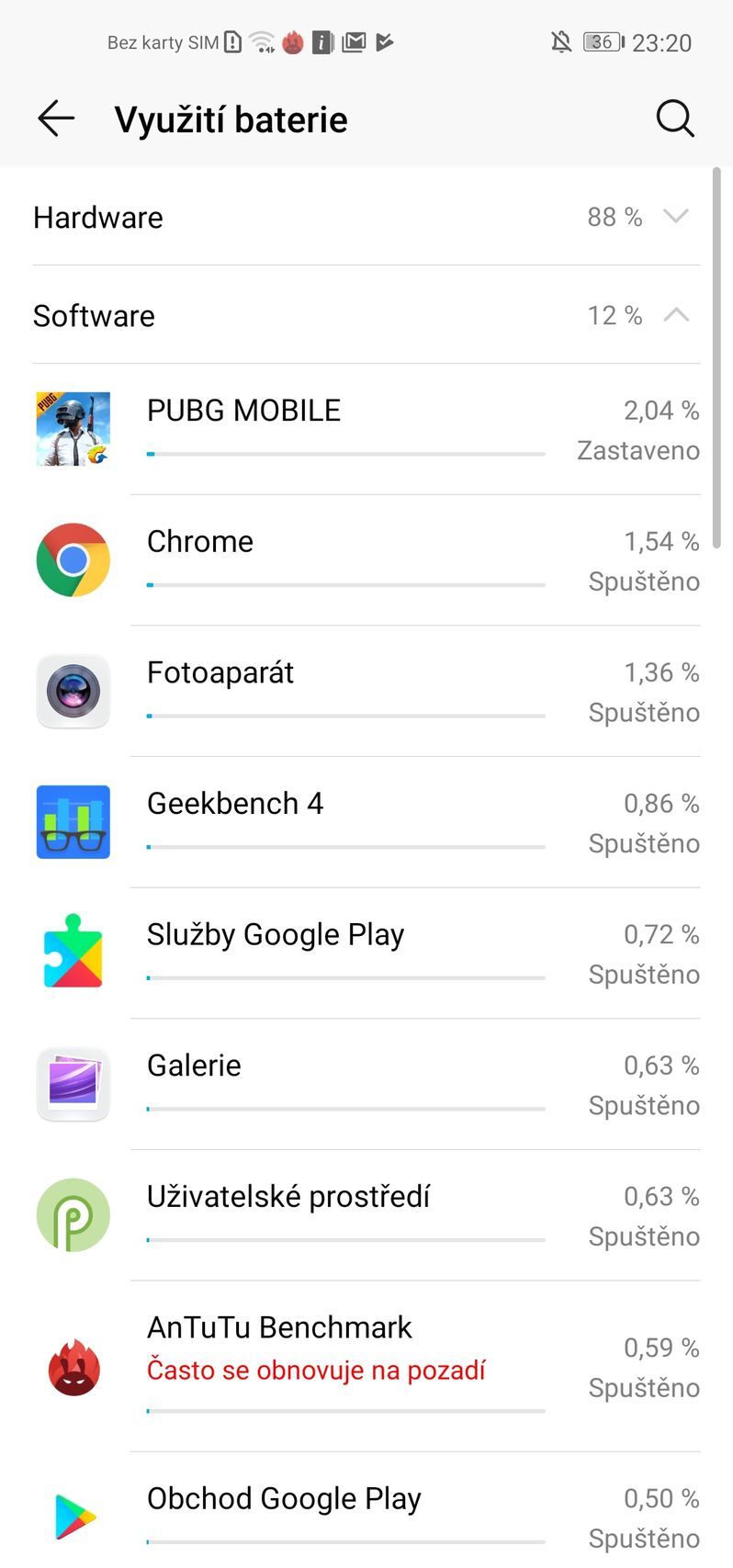
Task: Tap the Služby Google Play puzzle icon
Action: [73, 953]
